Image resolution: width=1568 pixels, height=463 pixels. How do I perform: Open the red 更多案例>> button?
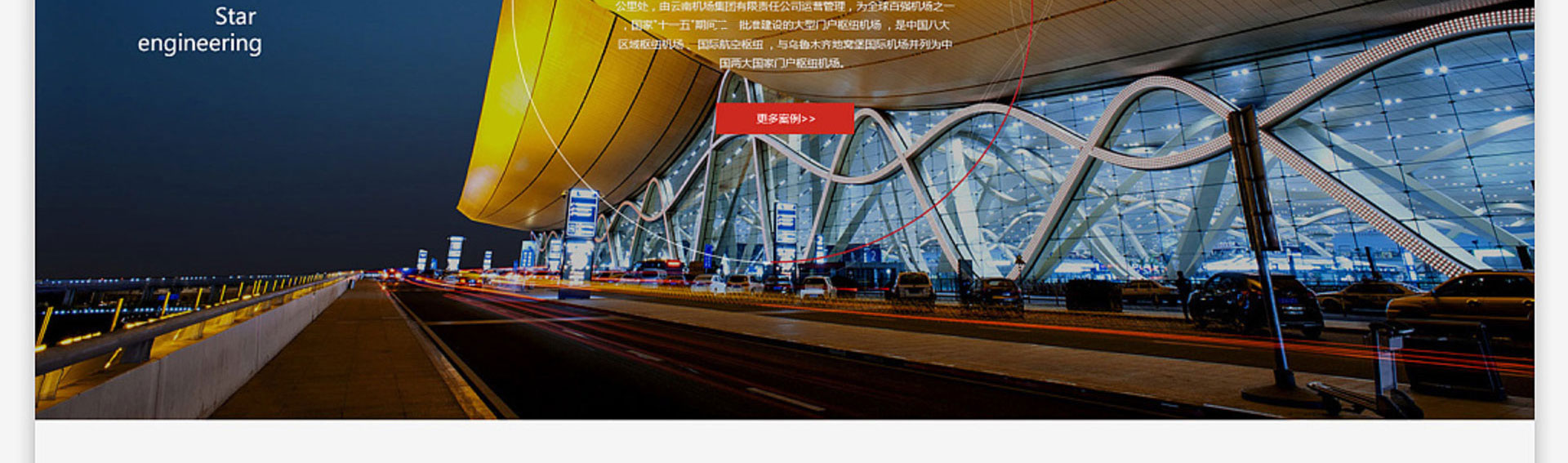785,119
